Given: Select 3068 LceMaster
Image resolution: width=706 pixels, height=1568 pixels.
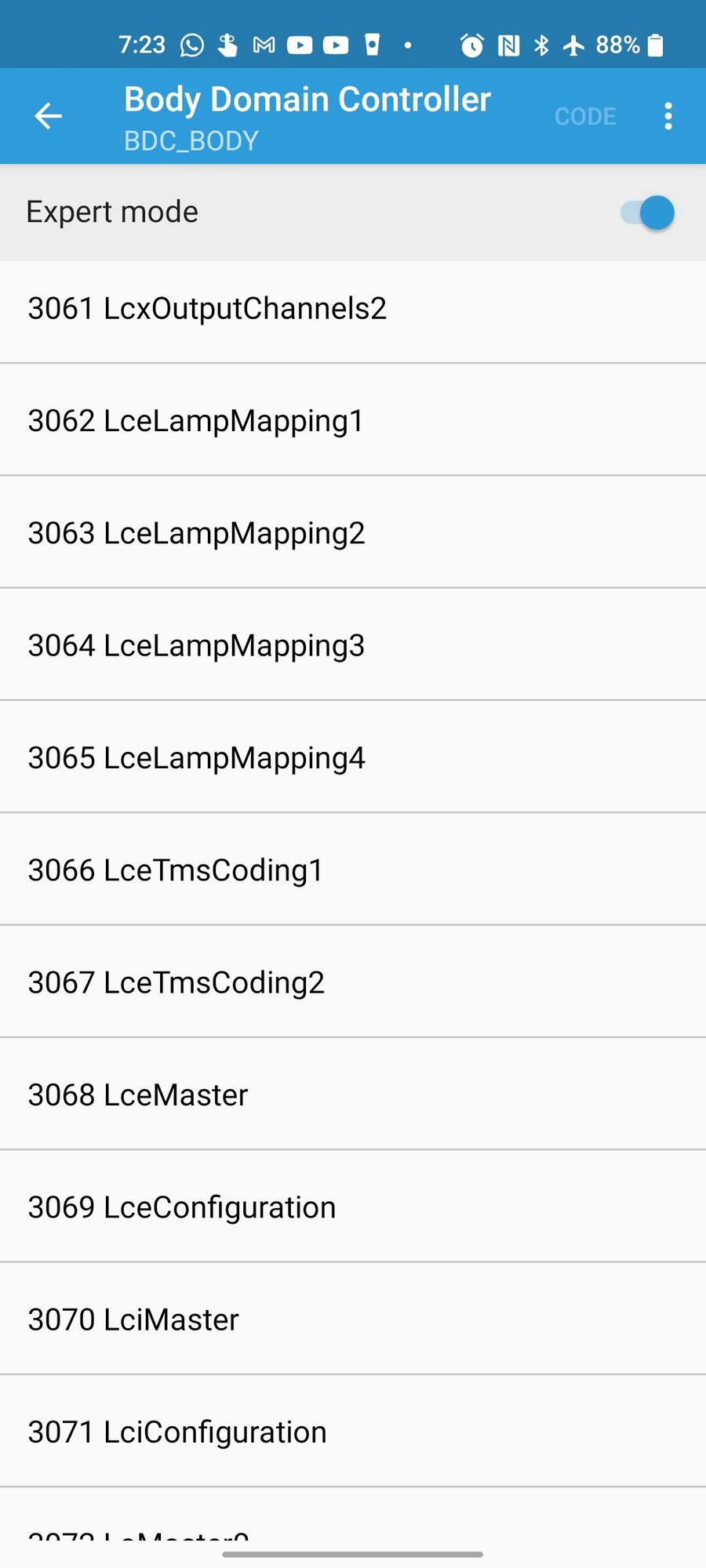Looking at the screenshot, I should pos(353,1094).
